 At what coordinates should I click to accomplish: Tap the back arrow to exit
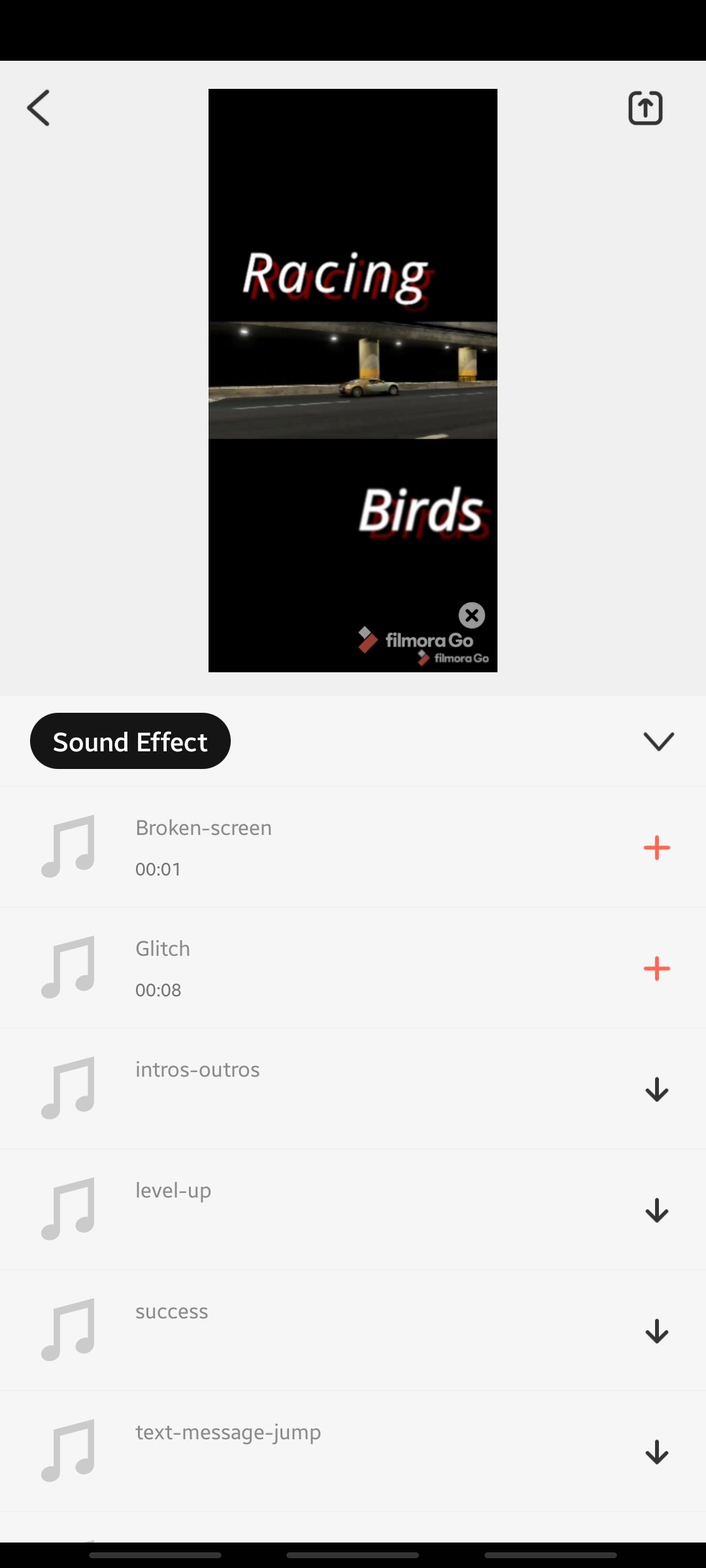point(39,108)
